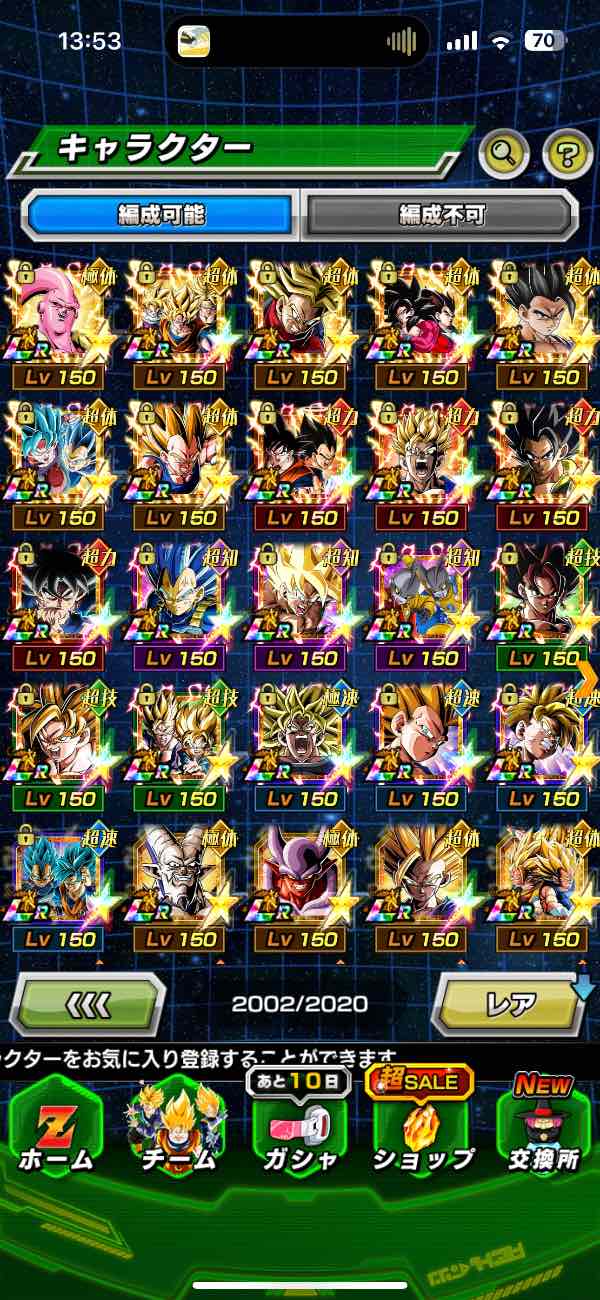
Task: Open the レア sort button
Action: pos(510,1002)
